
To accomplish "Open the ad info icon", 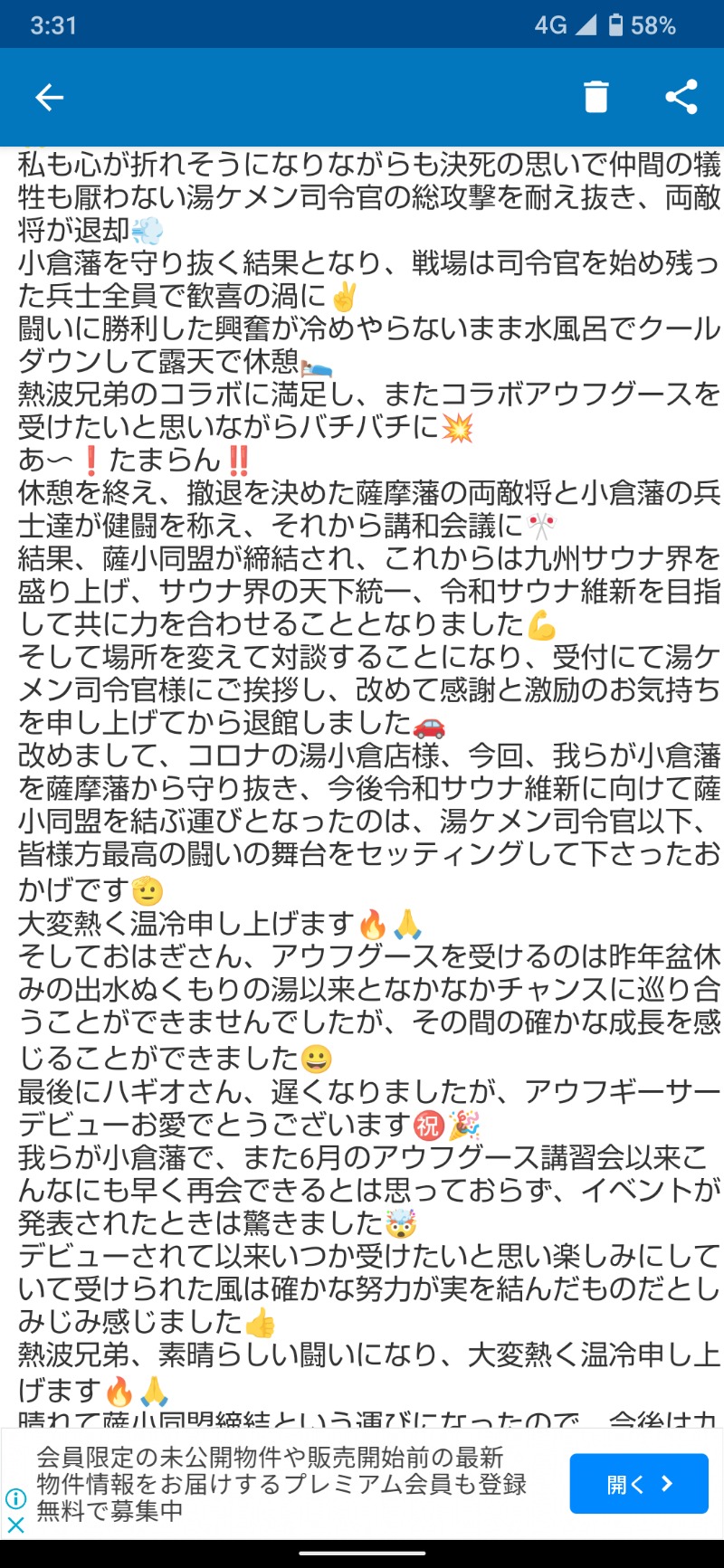I will point(15,1497).
